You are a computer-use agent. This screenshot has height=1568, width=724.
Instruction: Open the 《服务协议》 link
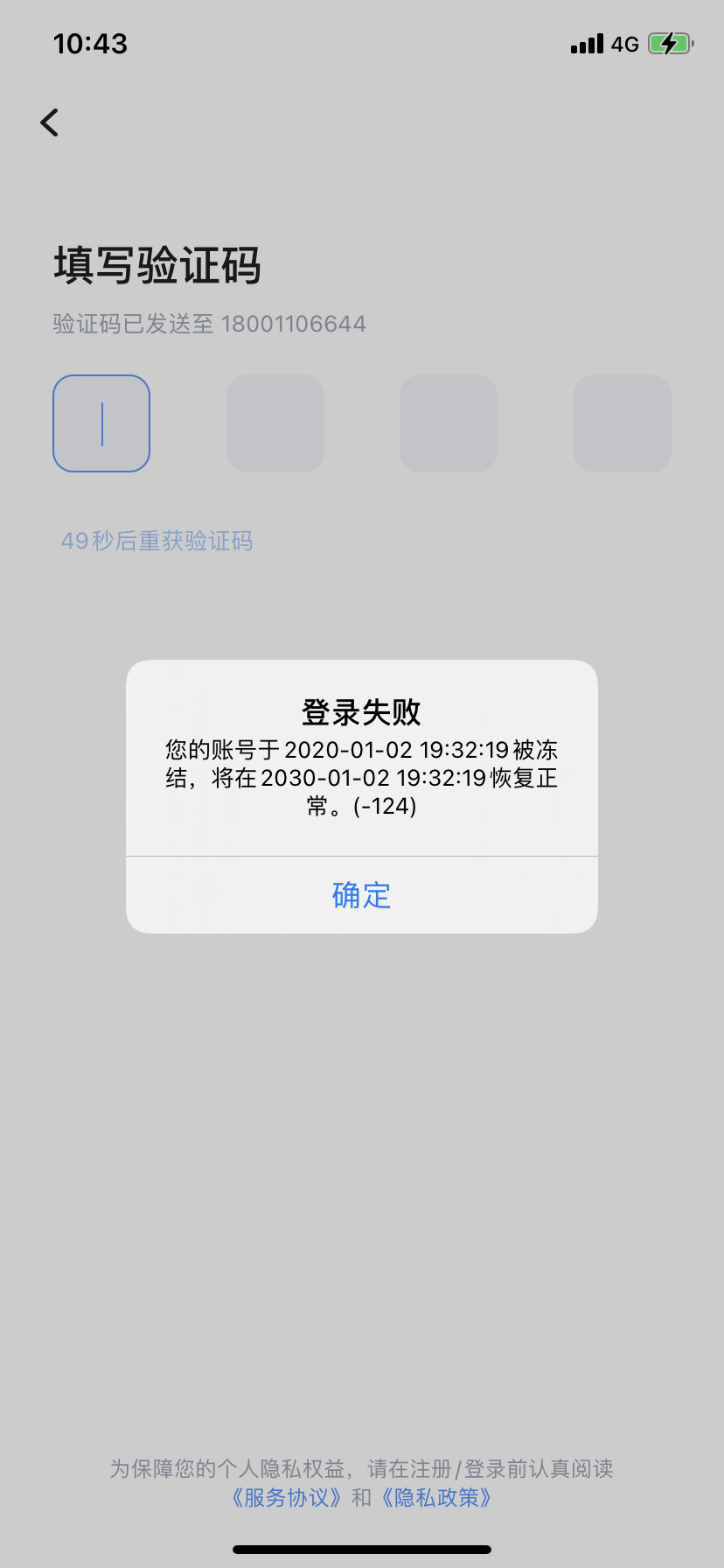pos(287,1498)
